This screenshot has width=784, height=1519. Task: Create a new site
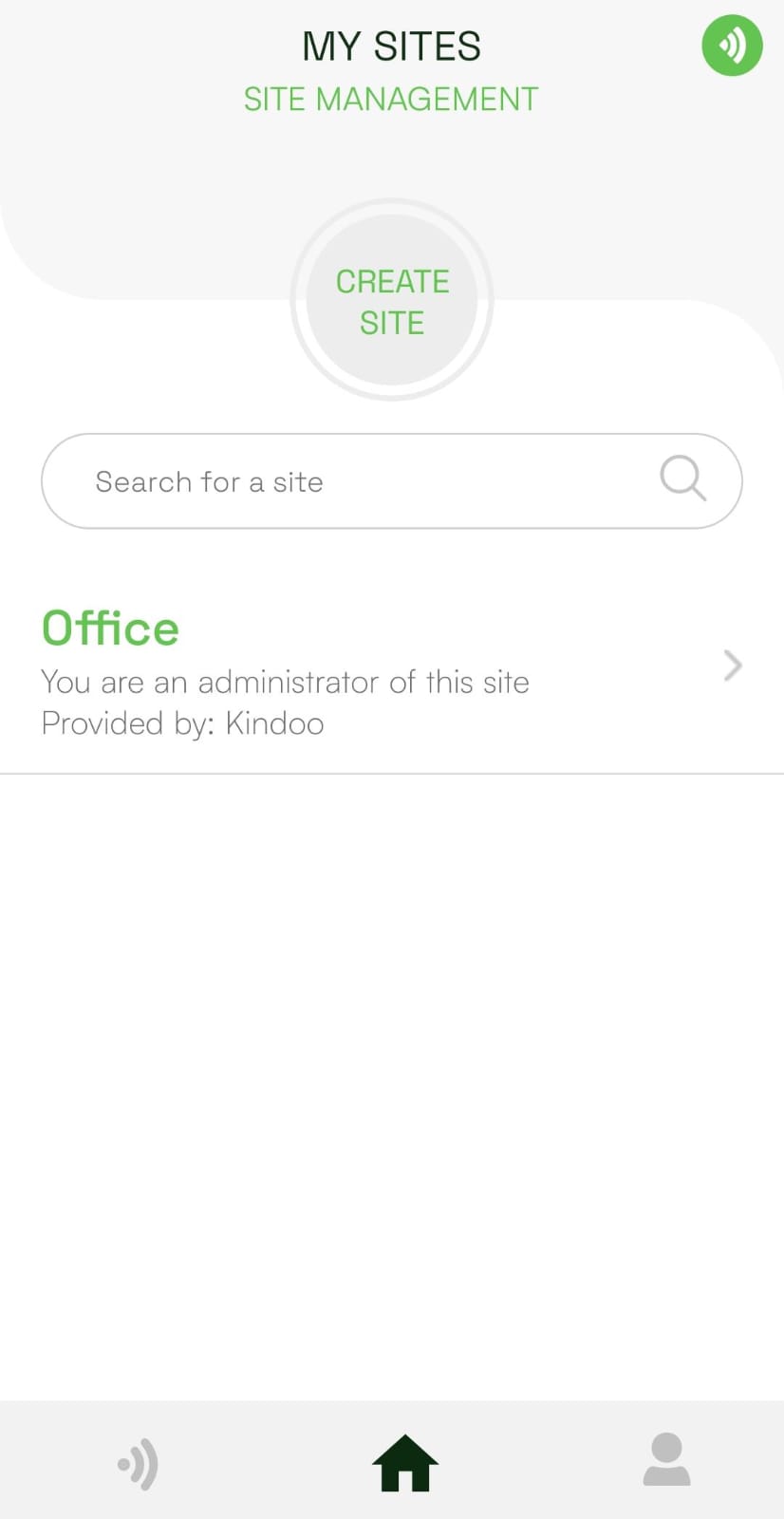tap(392, 301)
